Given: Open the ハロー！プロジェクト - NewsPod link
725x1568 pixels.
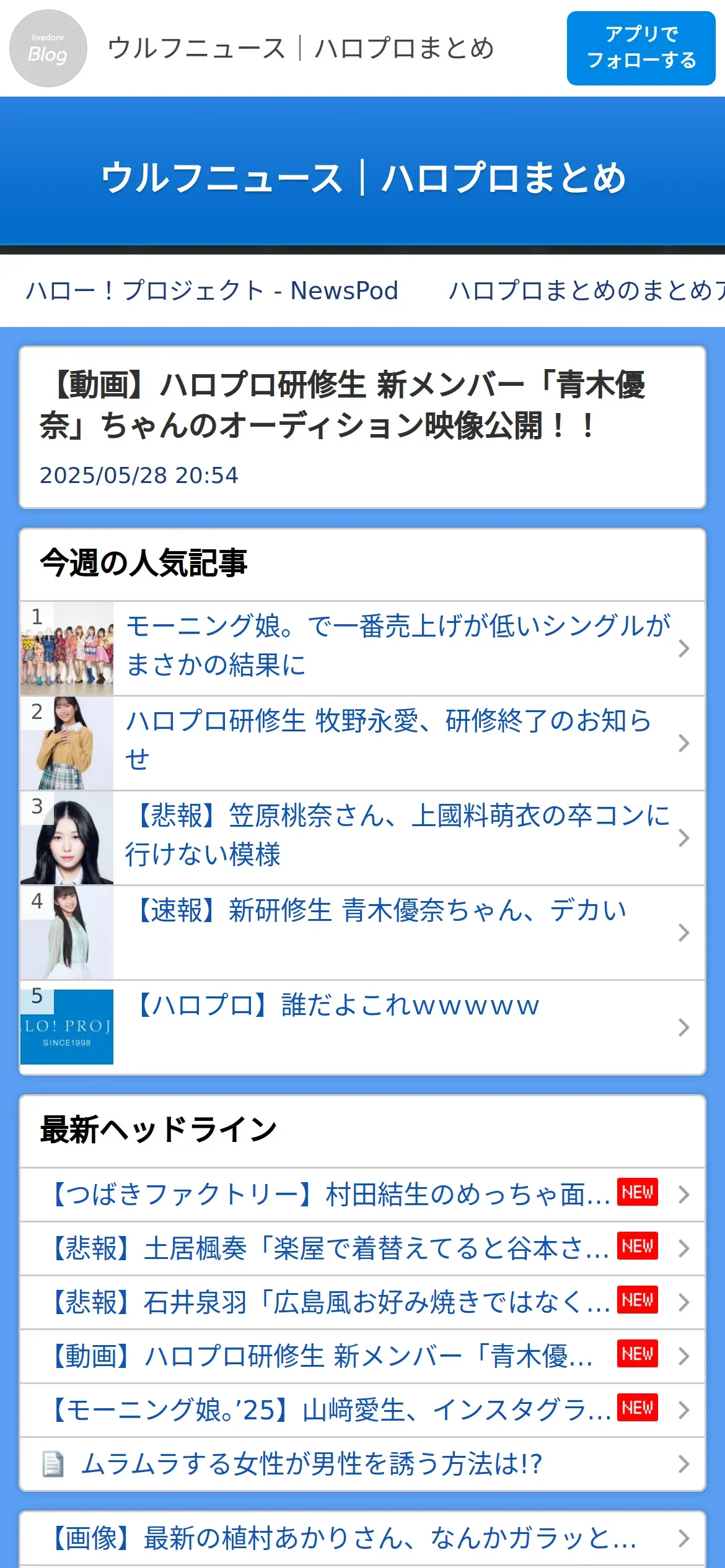Looking at the screenshot, I should tap(211, 290).
